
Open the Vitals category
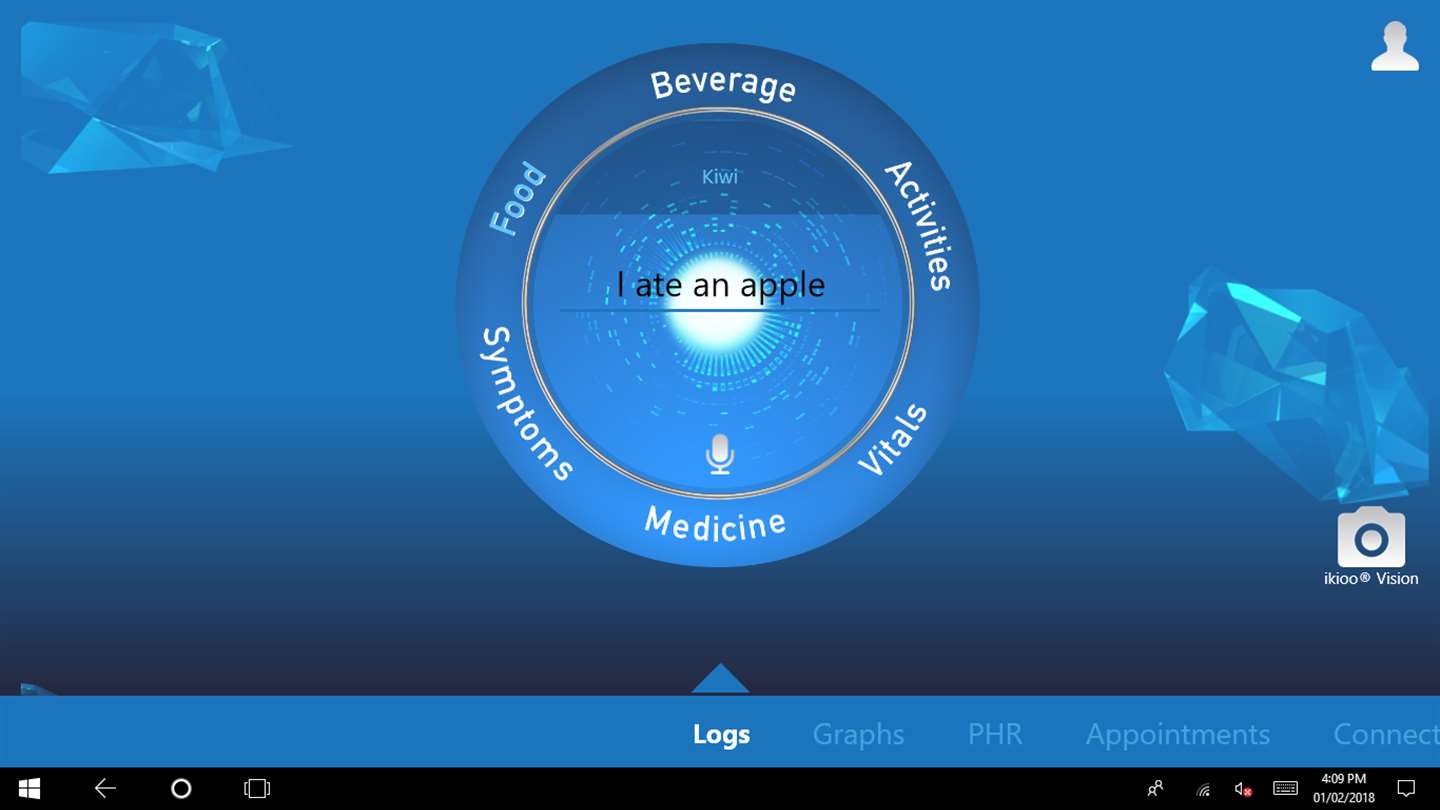[x=894, y=441]
